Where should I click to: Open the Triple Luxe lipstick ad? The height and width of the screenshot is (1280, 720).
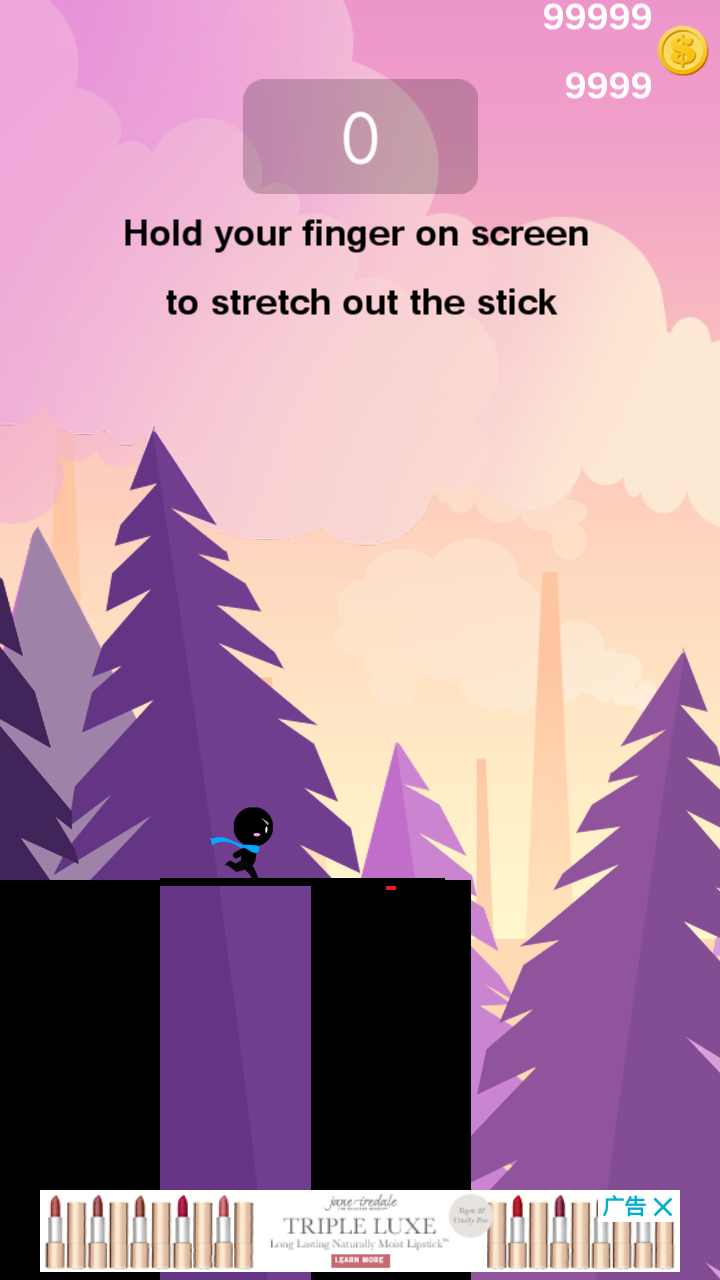360,1226
